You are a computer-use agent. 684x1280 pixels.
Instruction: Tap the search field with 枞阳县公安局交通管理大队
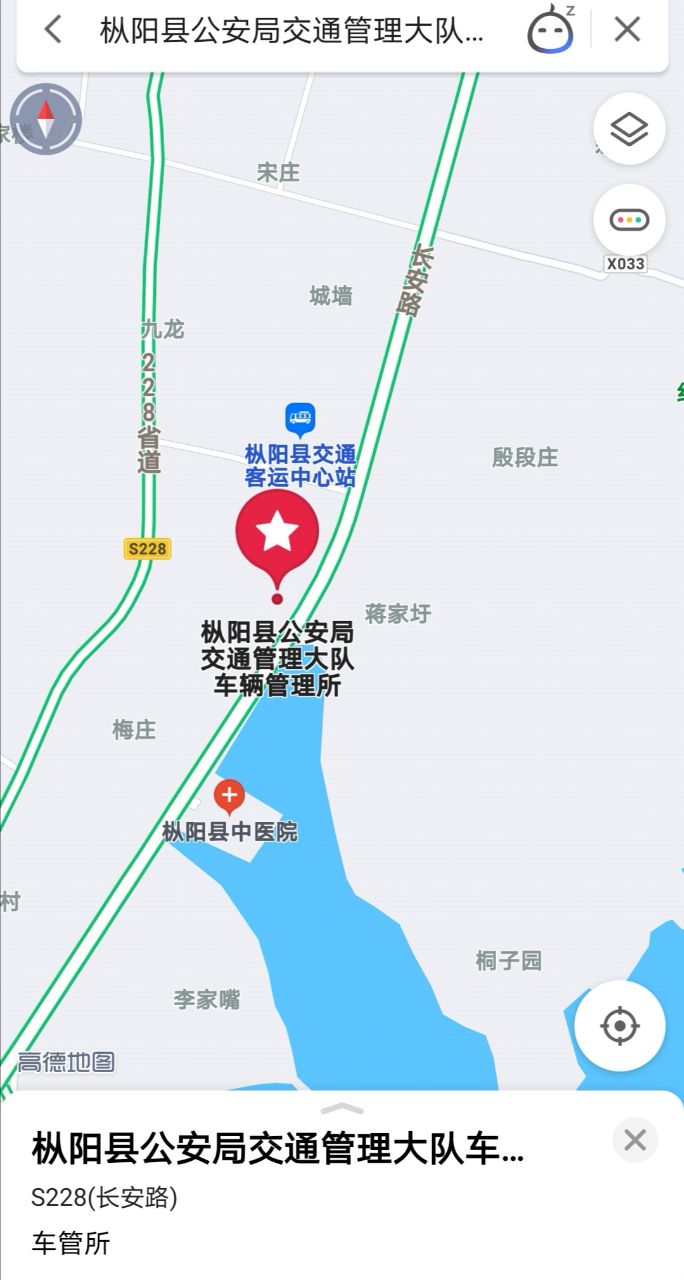(x=292, y=30)
